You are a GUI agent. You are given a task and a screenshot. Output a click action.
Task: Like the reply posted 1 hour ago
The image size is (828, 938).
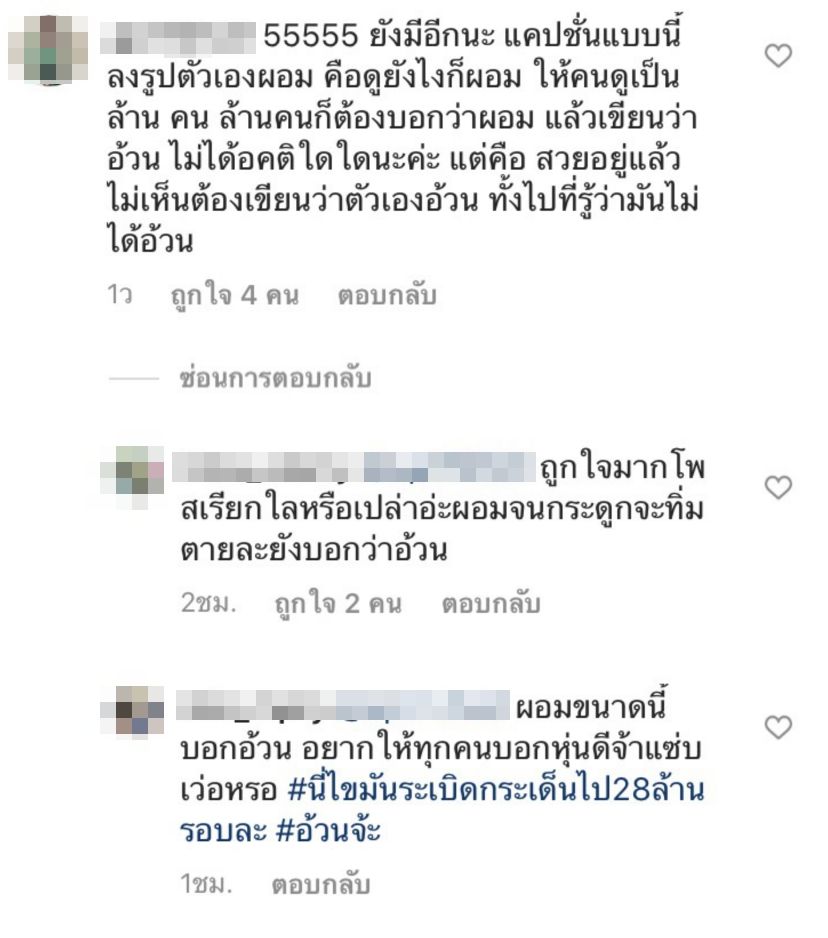[778, 727]
